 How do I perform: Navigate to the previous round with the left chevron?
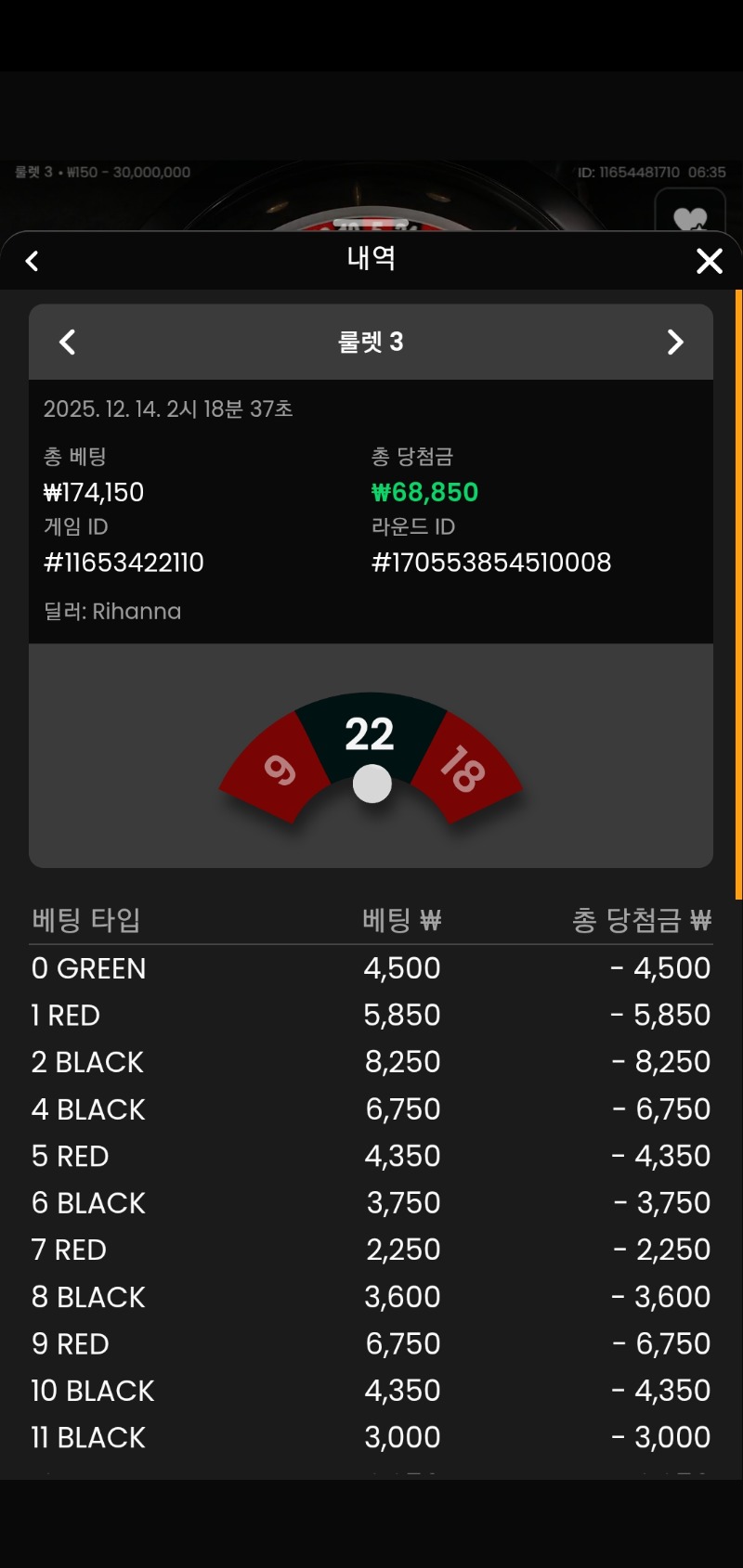tap(66, 342)
